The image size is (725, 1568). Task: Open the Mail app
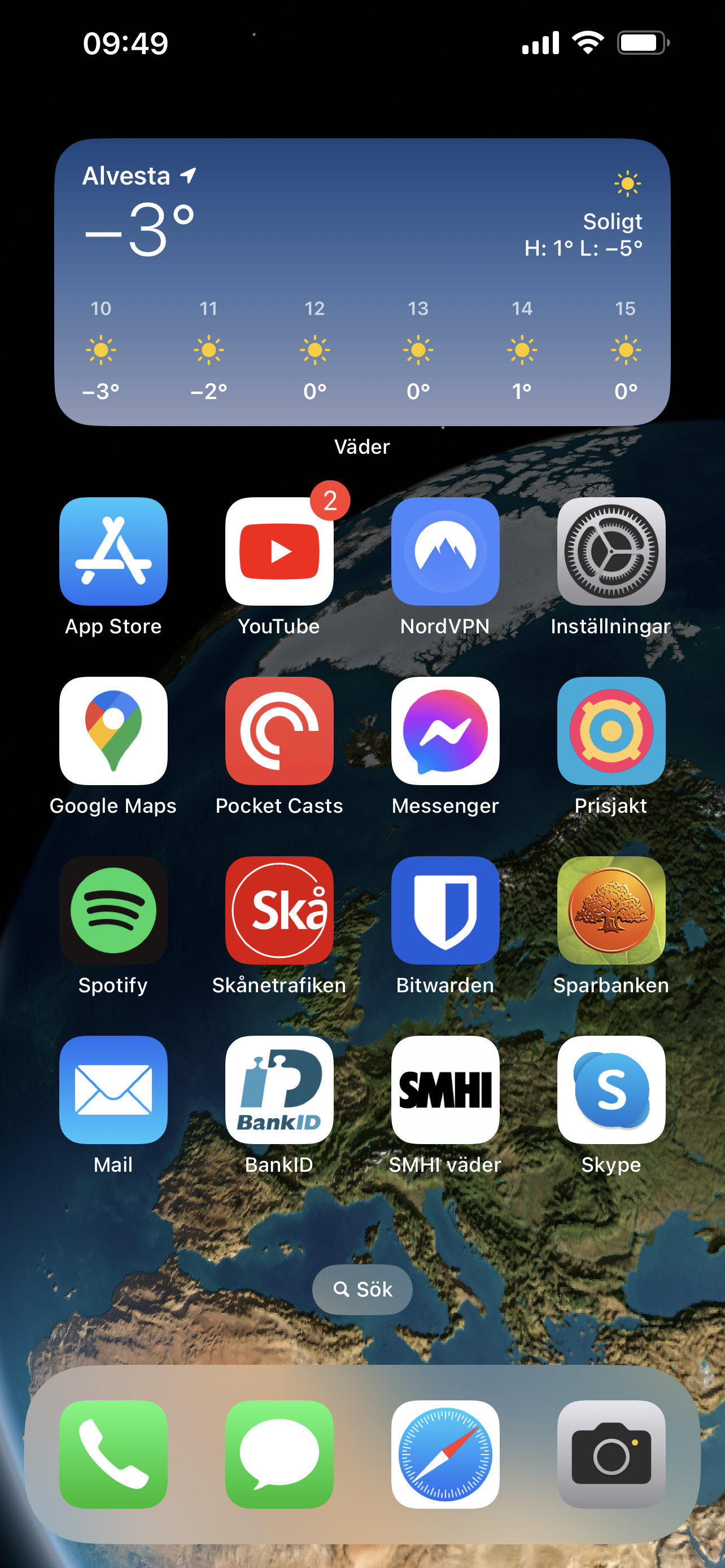[113, 1090]
